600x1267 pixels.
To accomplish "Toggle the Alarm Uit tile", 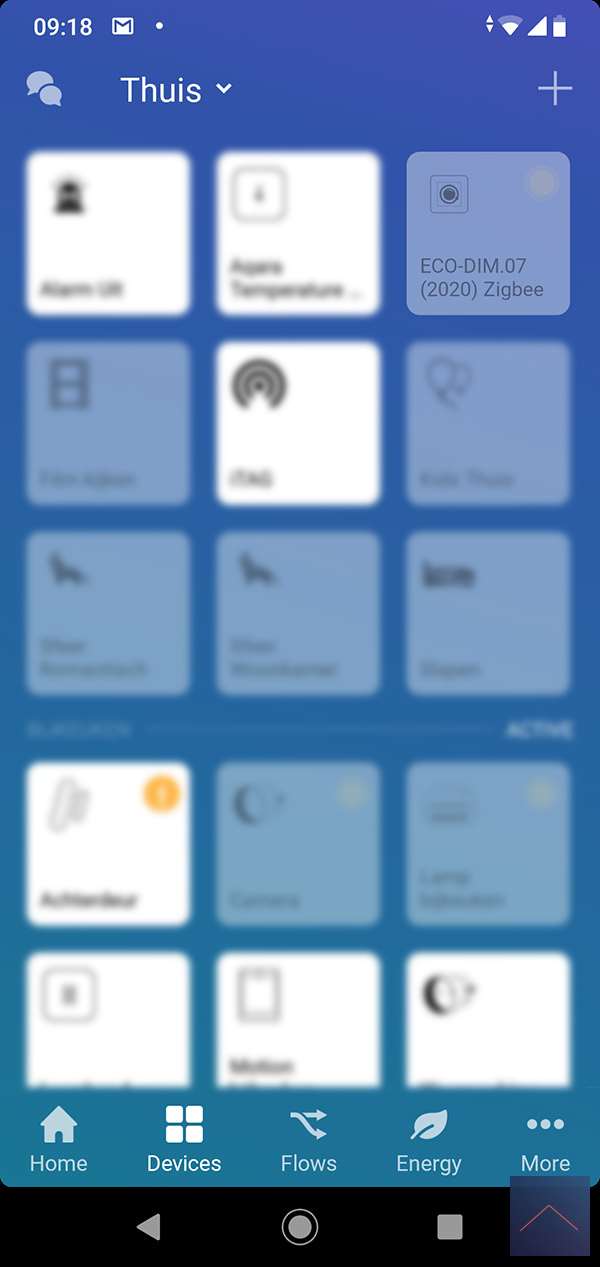I will pyautogui.click(x=108, y=233).
